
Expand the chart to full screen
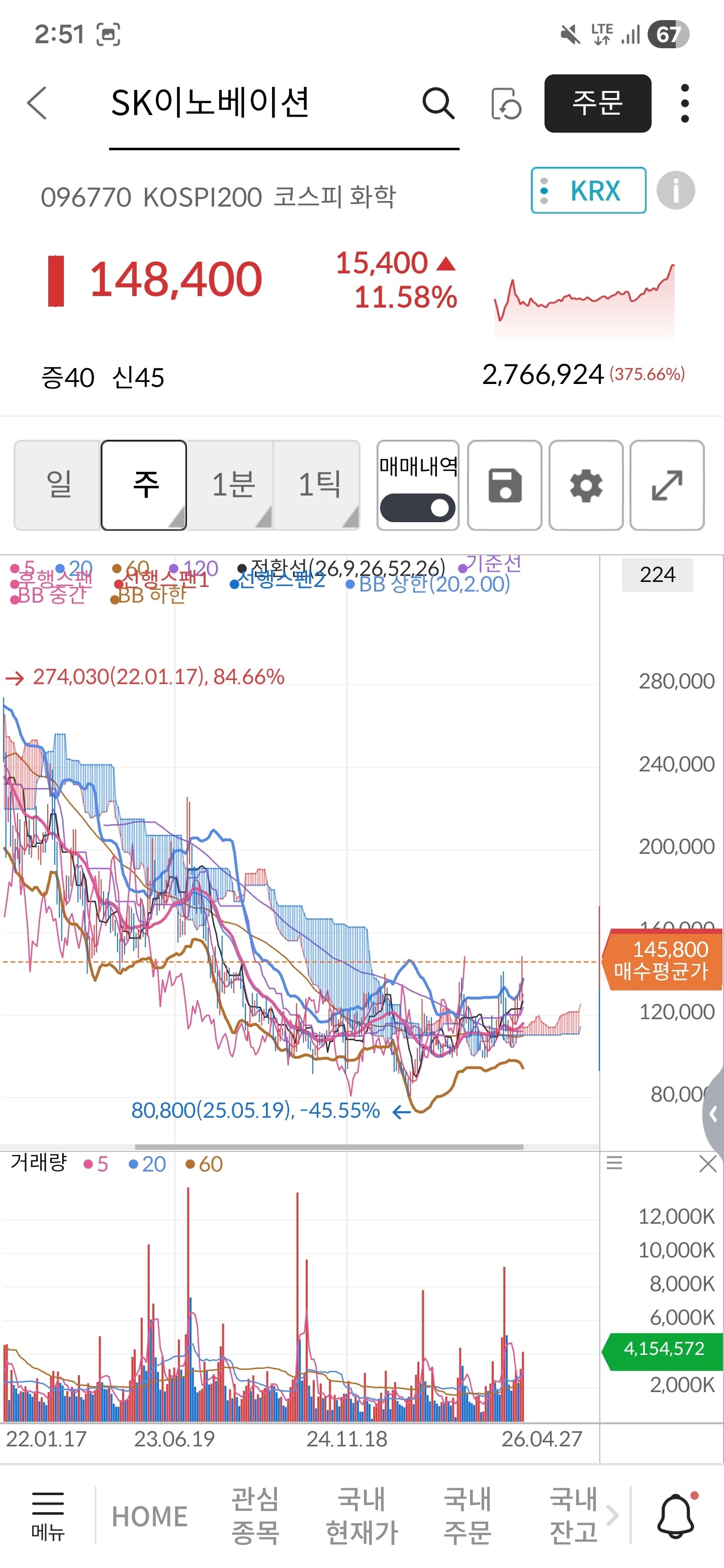667,485
